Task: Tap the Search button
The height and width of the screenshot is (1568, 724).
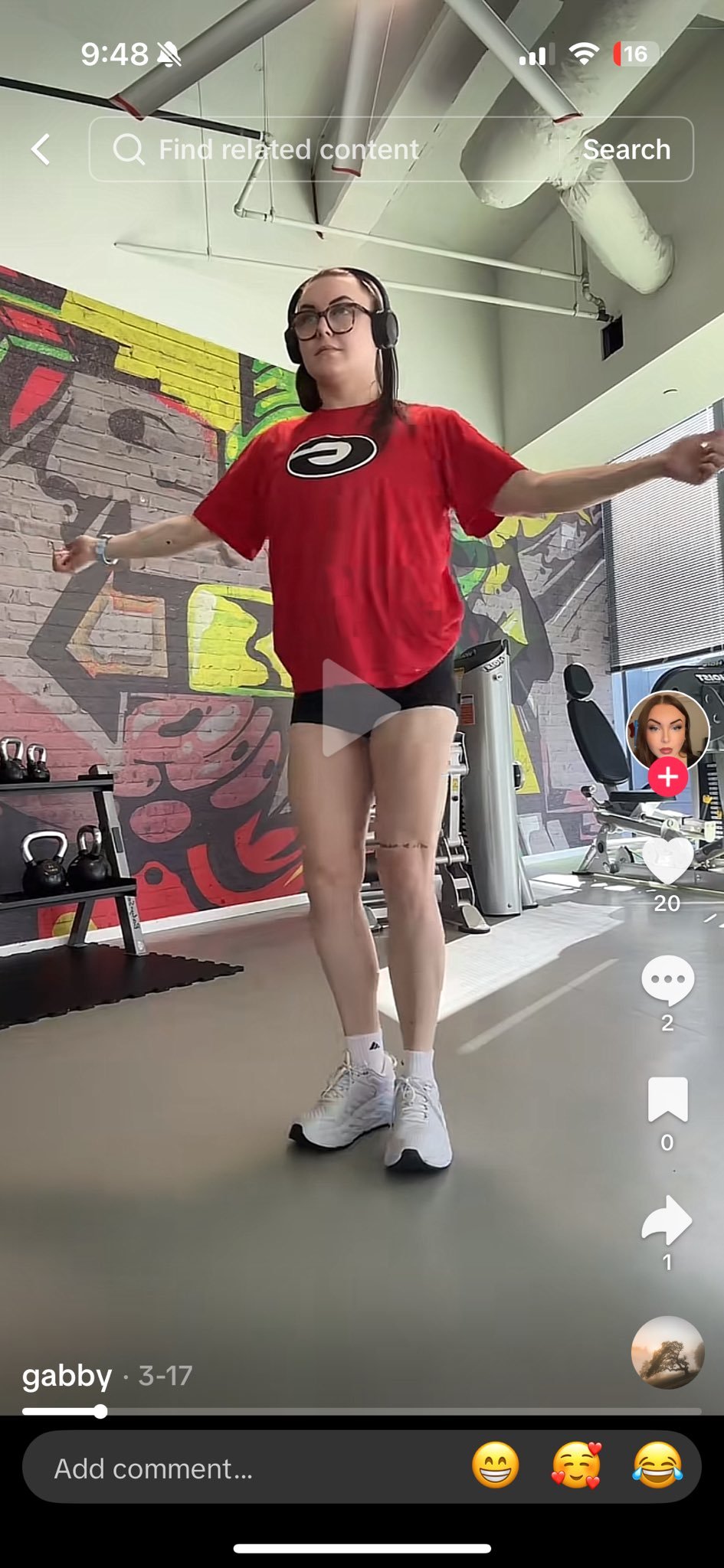Action: [626, 149]
